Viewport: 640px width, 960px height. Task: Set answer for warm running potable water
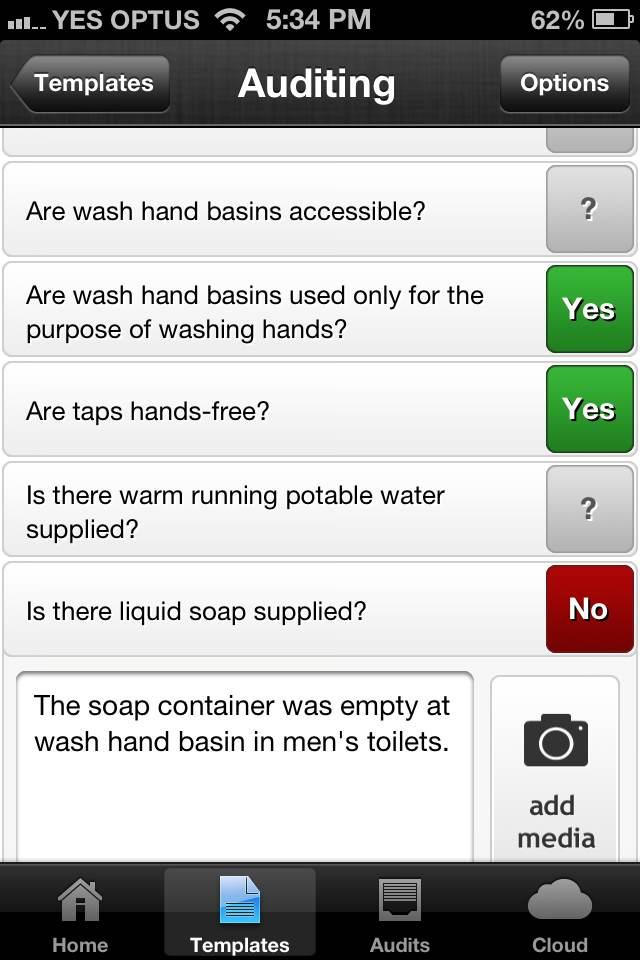pyautogui.click(x=589, y=510)
